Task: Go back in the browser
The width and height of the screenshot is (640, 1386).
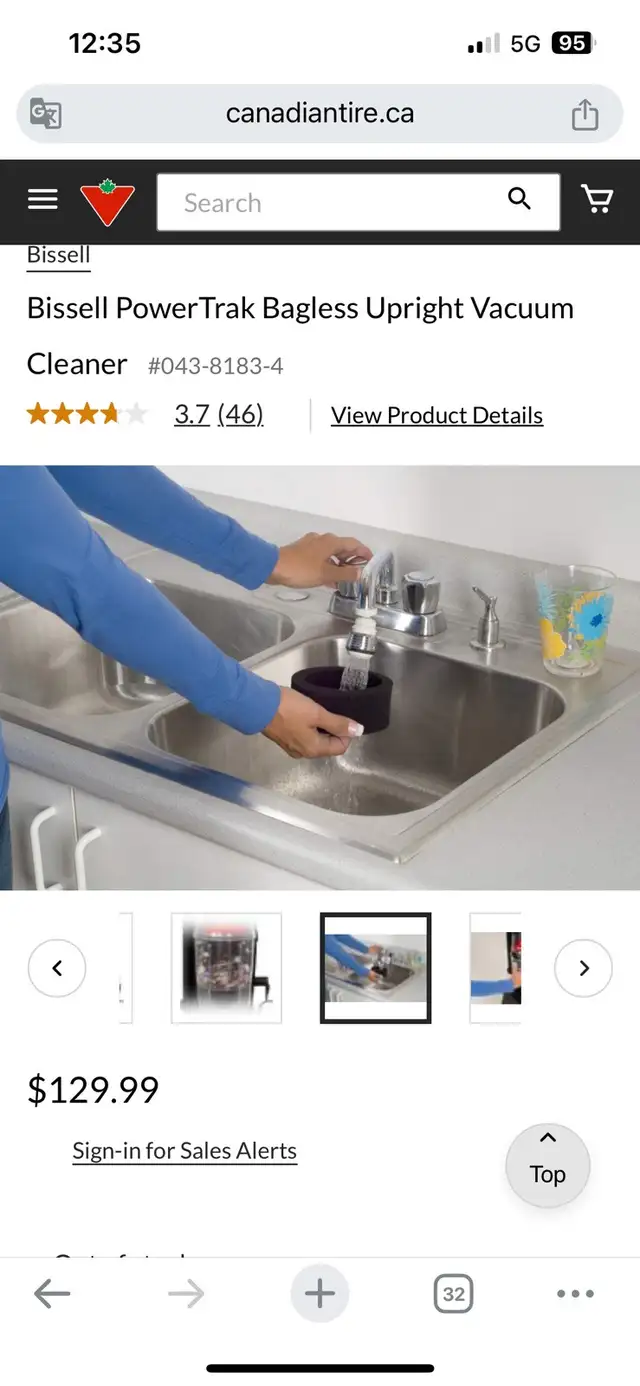Action: click(x=52, y=1294)
